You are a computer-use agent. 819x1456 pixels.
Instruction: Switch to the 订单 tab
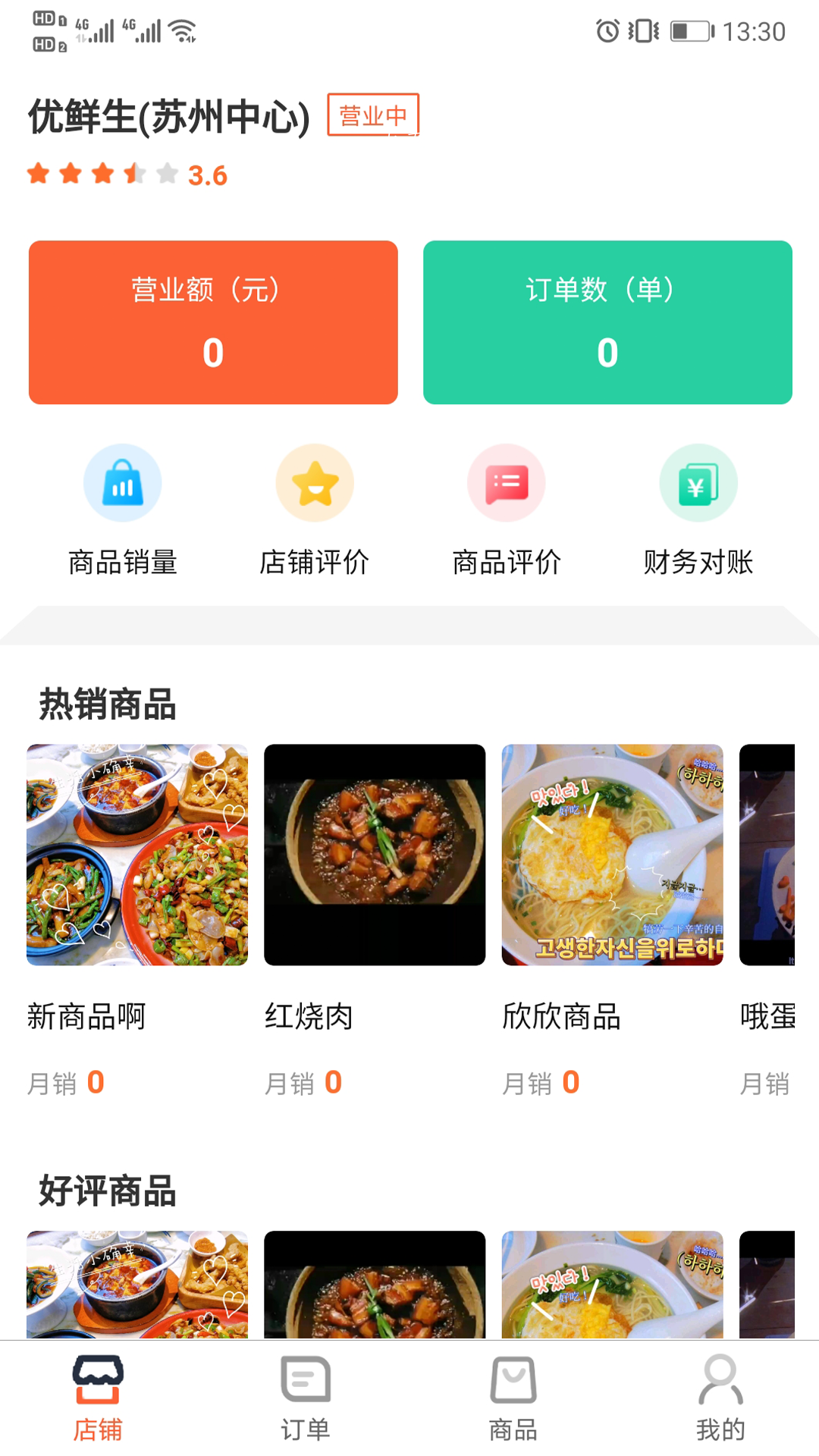point(306,1398)
